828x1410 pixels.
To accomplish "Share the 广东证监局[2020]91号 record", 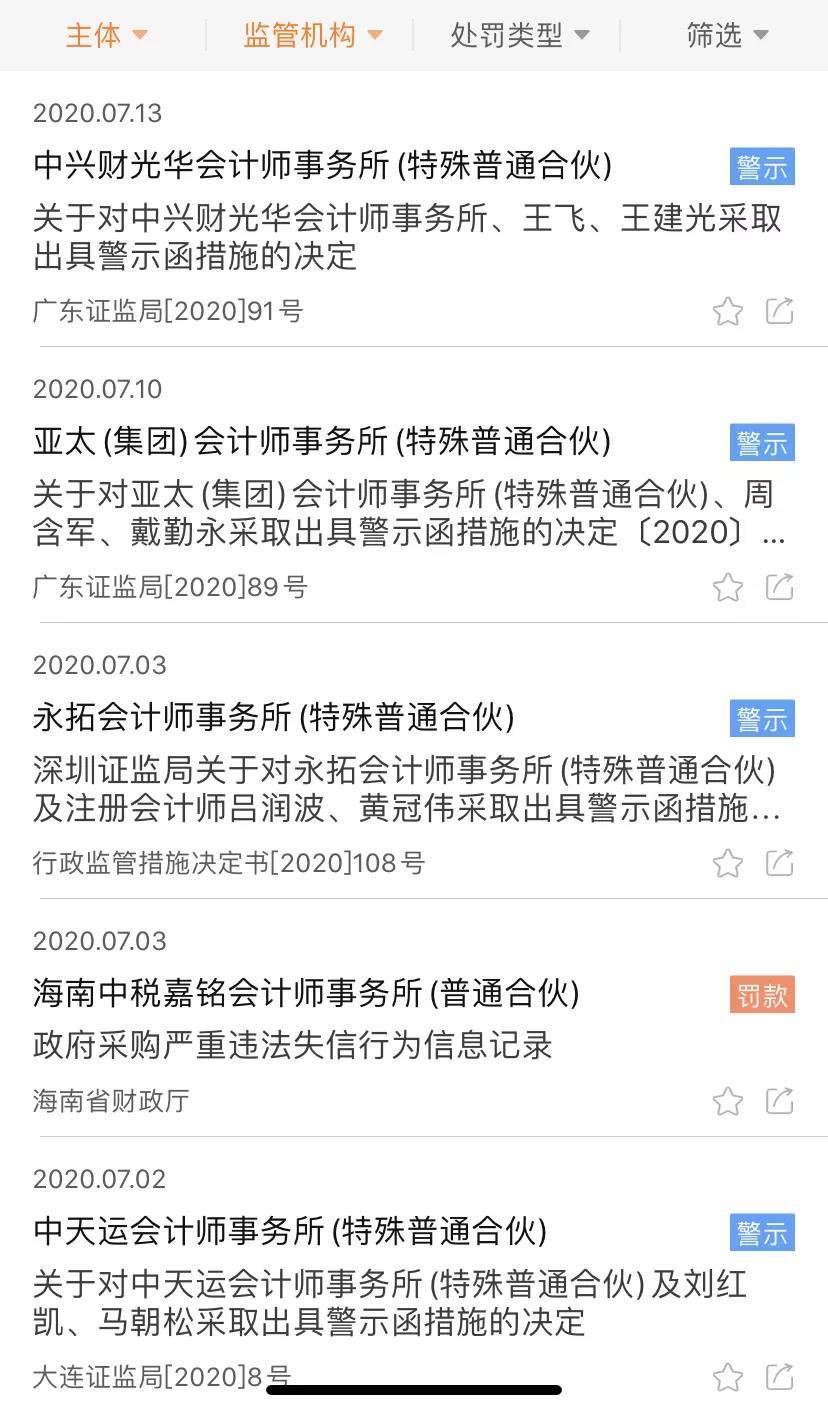I will 780,311.
